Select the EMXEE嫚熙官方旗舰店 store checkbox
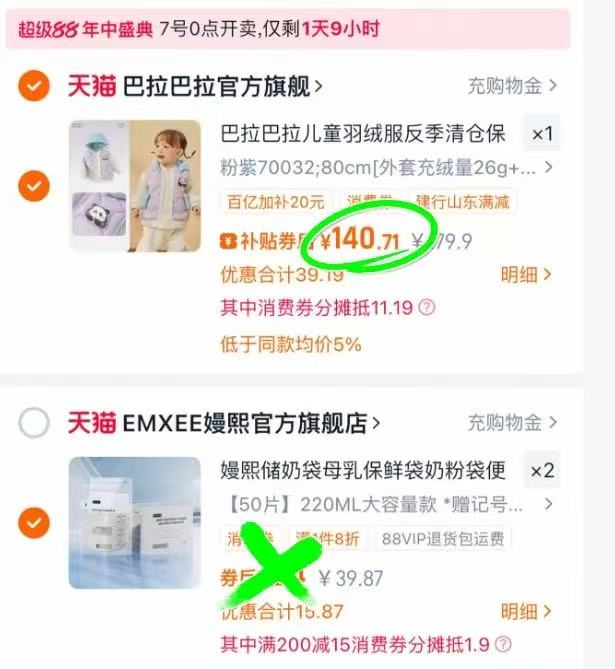 tap(34, 423)
